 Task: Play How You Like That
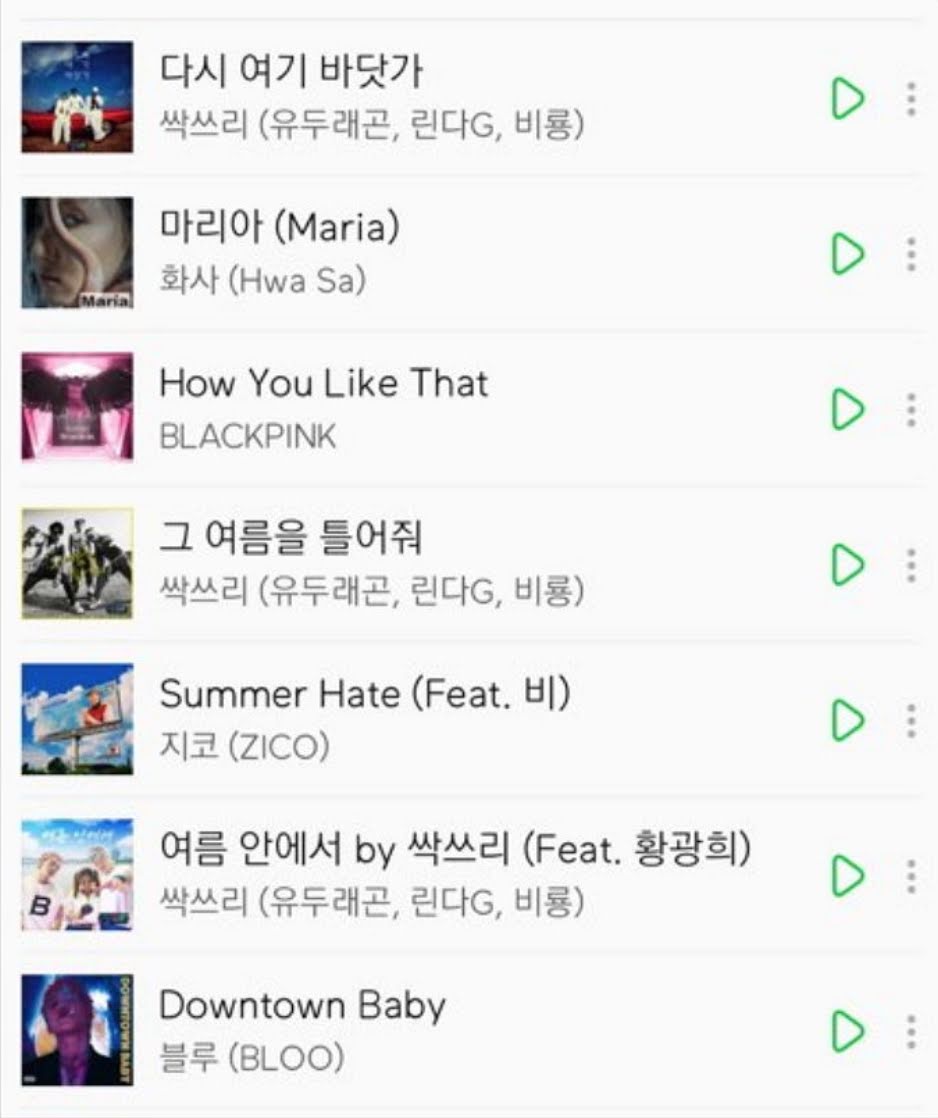[847, 408]
